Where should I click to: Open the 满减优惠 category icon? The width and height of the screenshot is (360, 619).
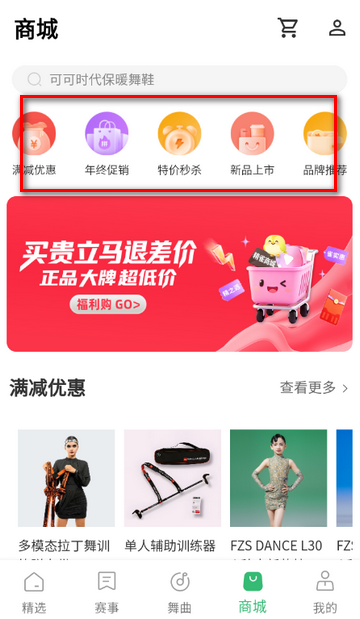pos(34,144)
